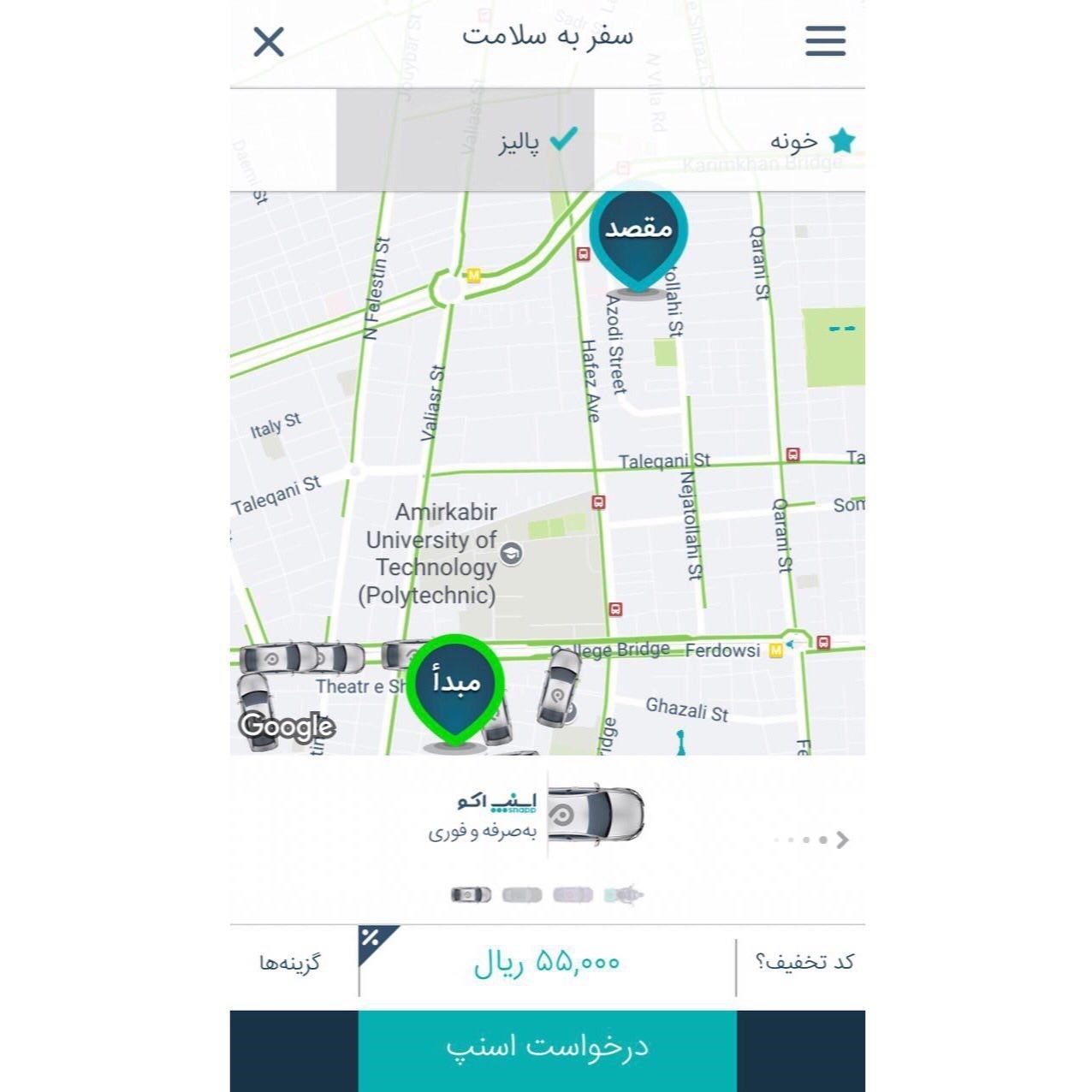Request a ride with درخواست اسنپ
Viewport: 1092px width, 1092px height.
point(547,1047)
